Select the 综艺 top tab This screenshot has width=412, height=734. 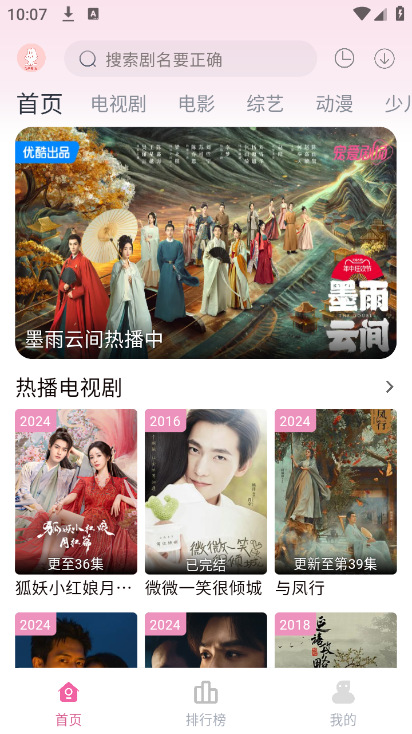click(x=265, y=104)
